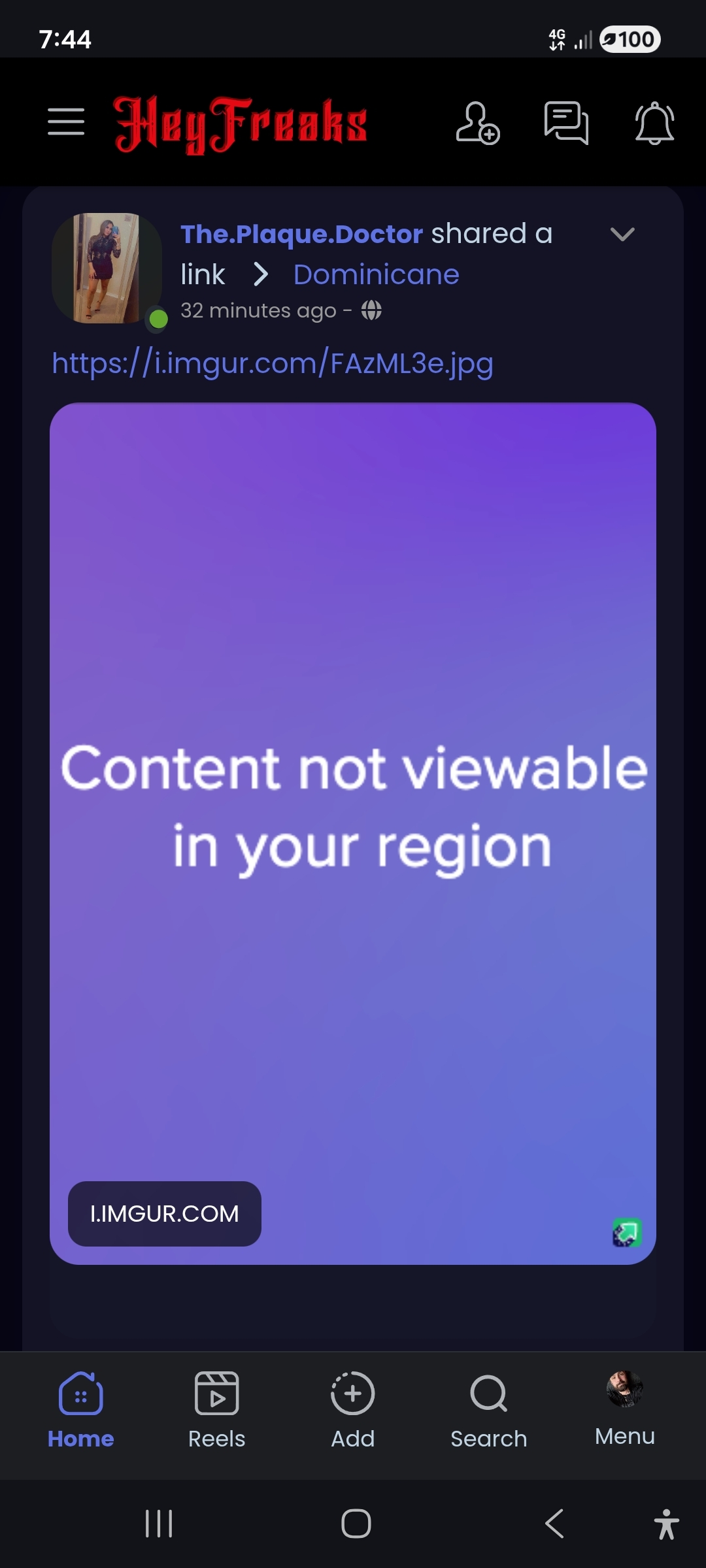Open the messages icon
Screen dimensions: 706x1568
pyautogui.click(x=566, y=122)
